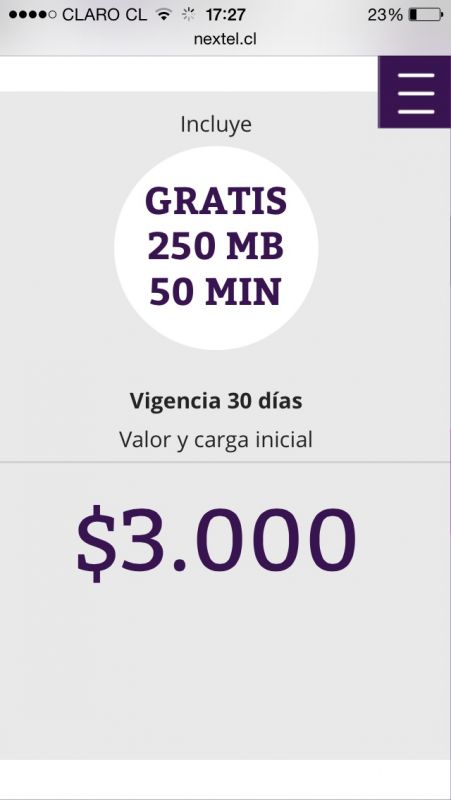The image size is (451, 800).
Task: Open the purple hamburger menu
Action: coord(414,92)
